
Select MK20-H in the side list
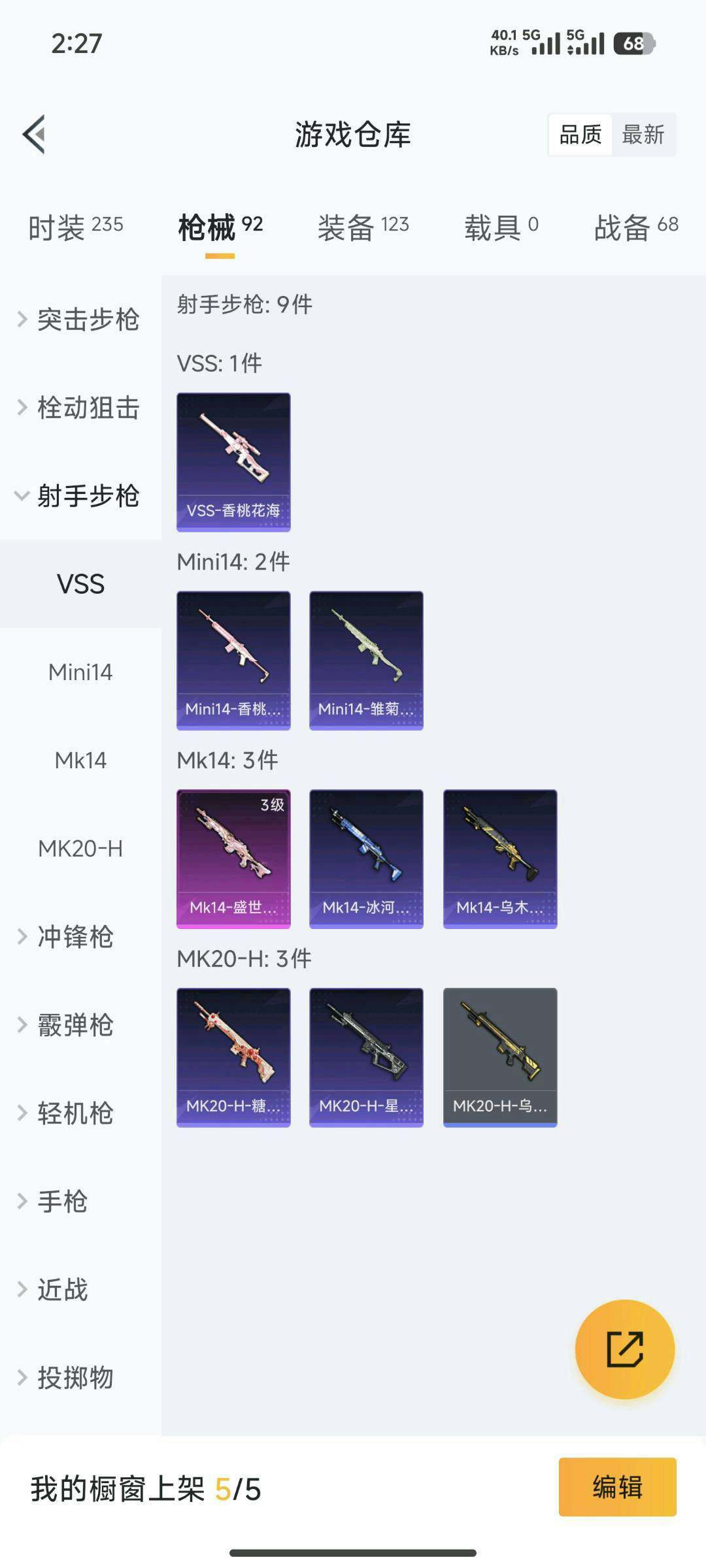coord(80,849)
